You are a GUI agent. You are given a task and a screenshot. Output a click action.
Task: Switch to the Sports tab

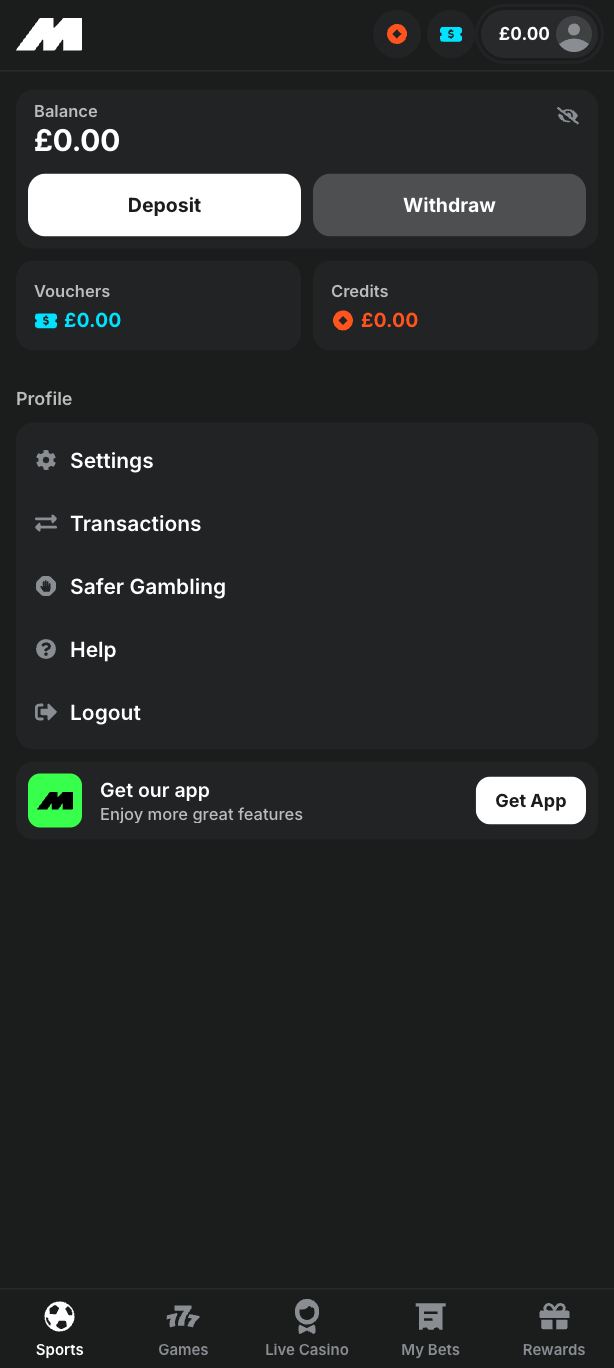click(60, 1328)
